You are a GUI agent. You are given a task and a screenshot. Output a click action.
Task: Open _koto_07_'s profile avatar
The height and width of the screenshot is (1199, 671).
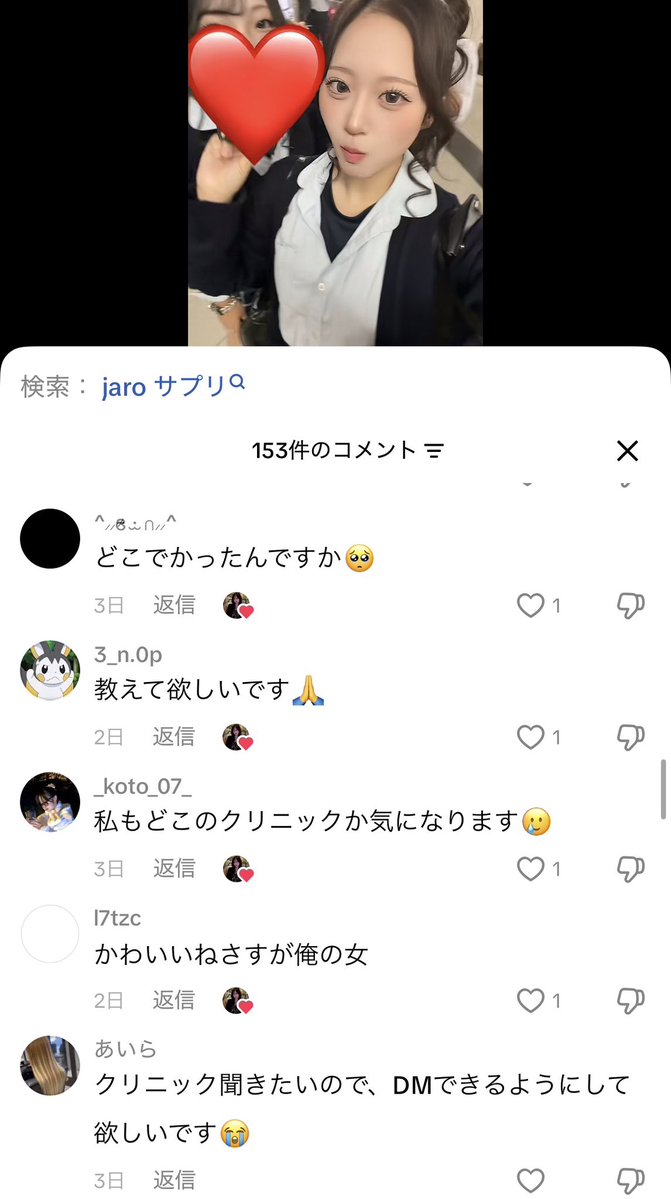click(50, 802)
